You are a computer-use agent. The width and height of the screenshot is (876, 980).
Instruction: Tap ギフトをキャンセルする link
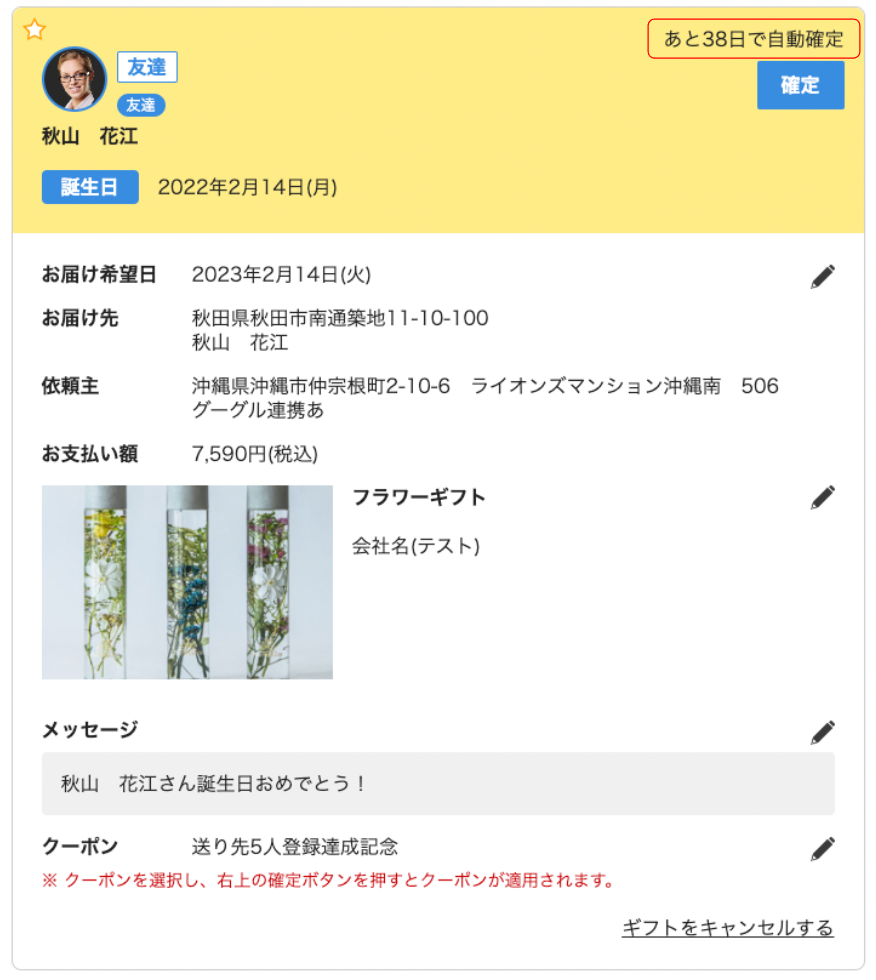(x=727, y=928)
